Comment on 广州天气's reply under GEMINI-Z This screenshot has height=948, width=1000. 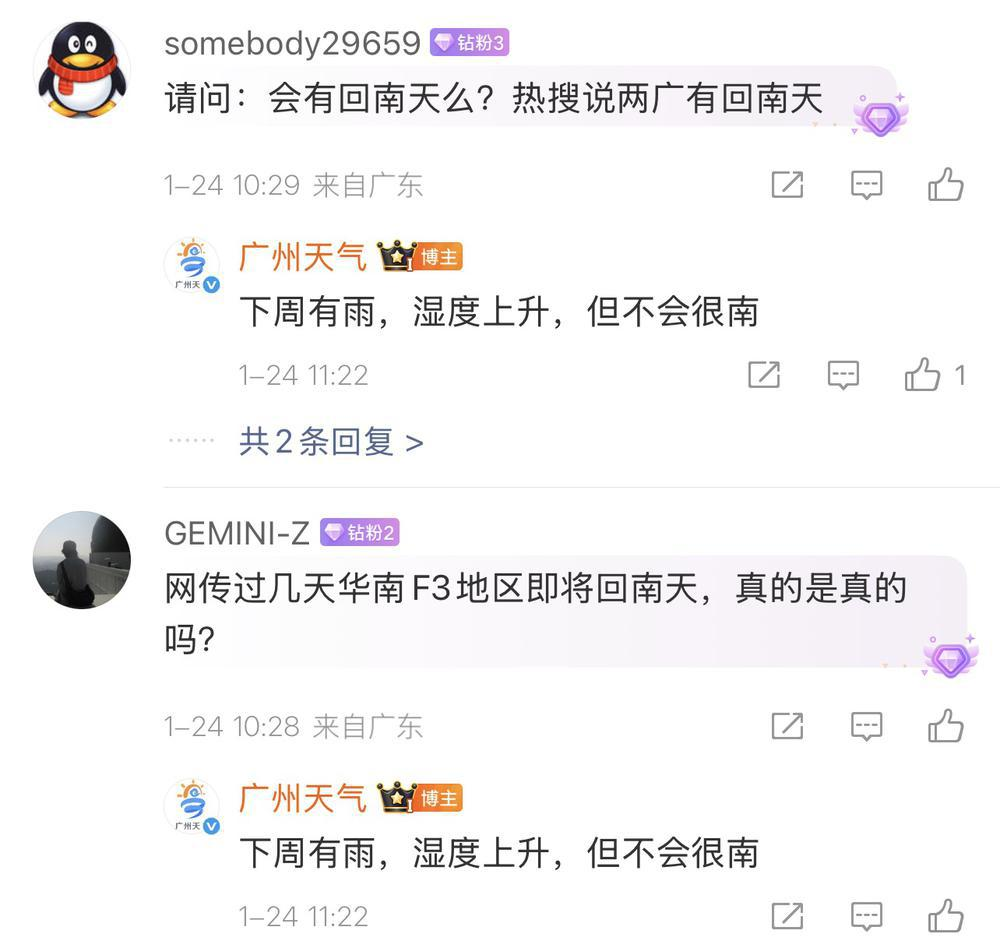pos(866,916)
